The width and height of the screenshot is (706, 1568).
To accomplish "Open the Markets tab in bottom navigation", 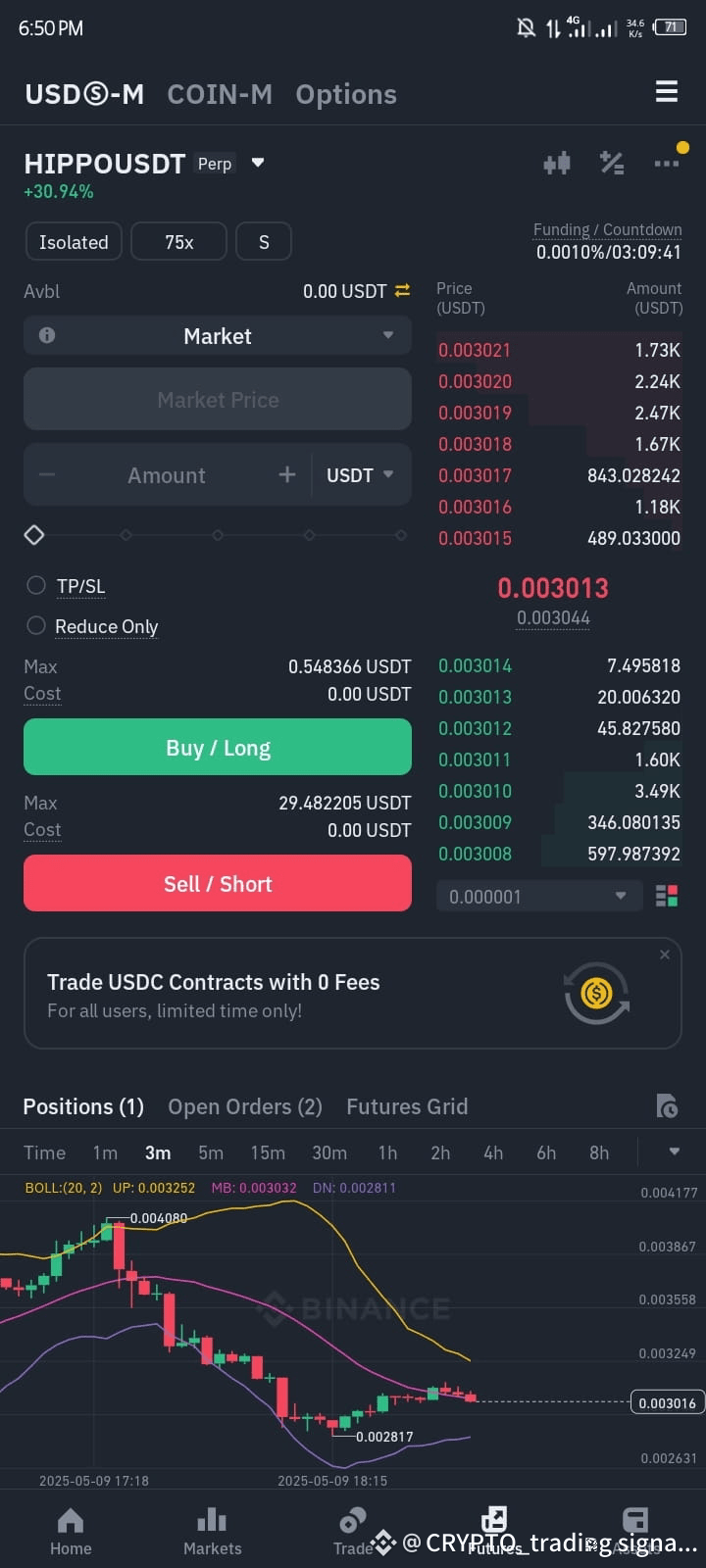I will click(212, 1529).
